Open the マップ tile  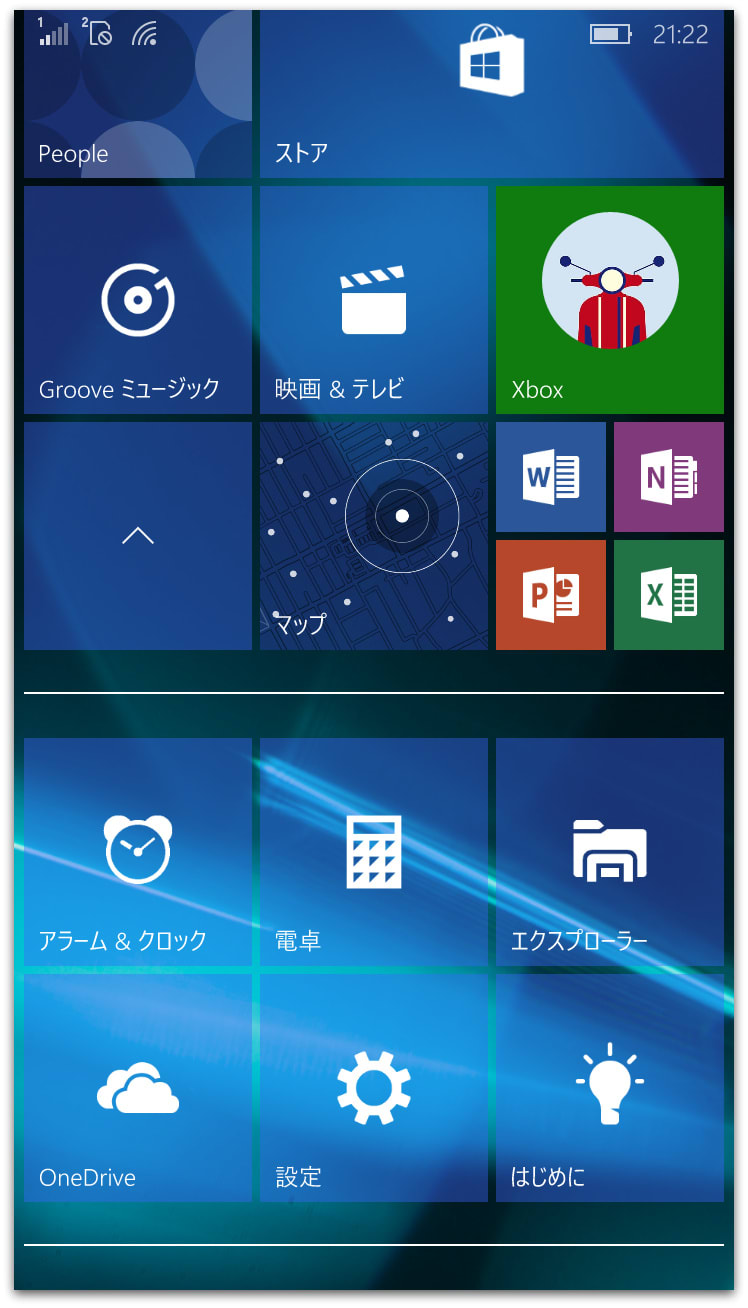pos(373,536)
